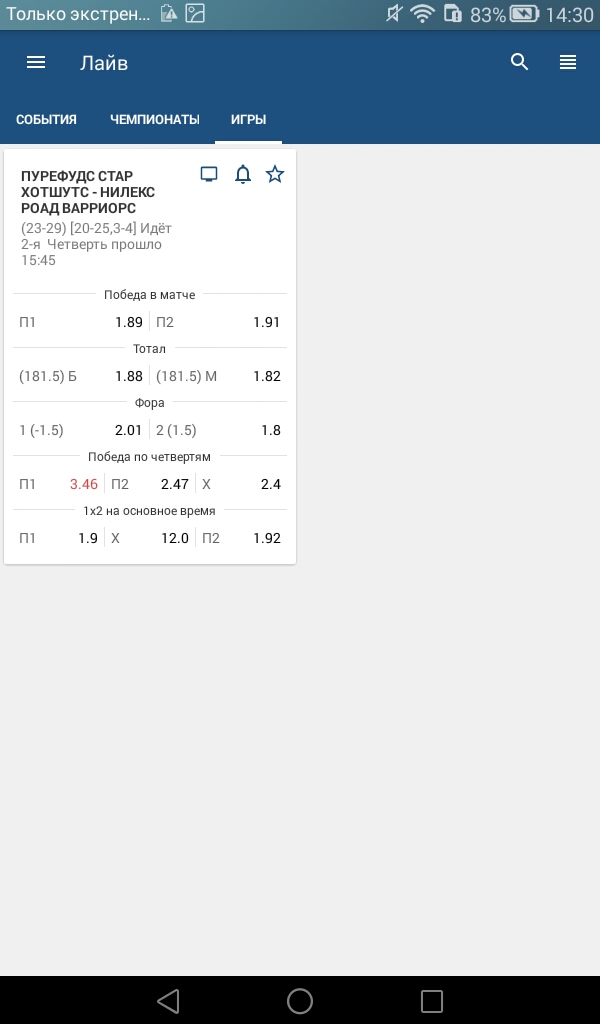Add the match to favorites star
600x1024 pixels.
[x=275, y=174]
